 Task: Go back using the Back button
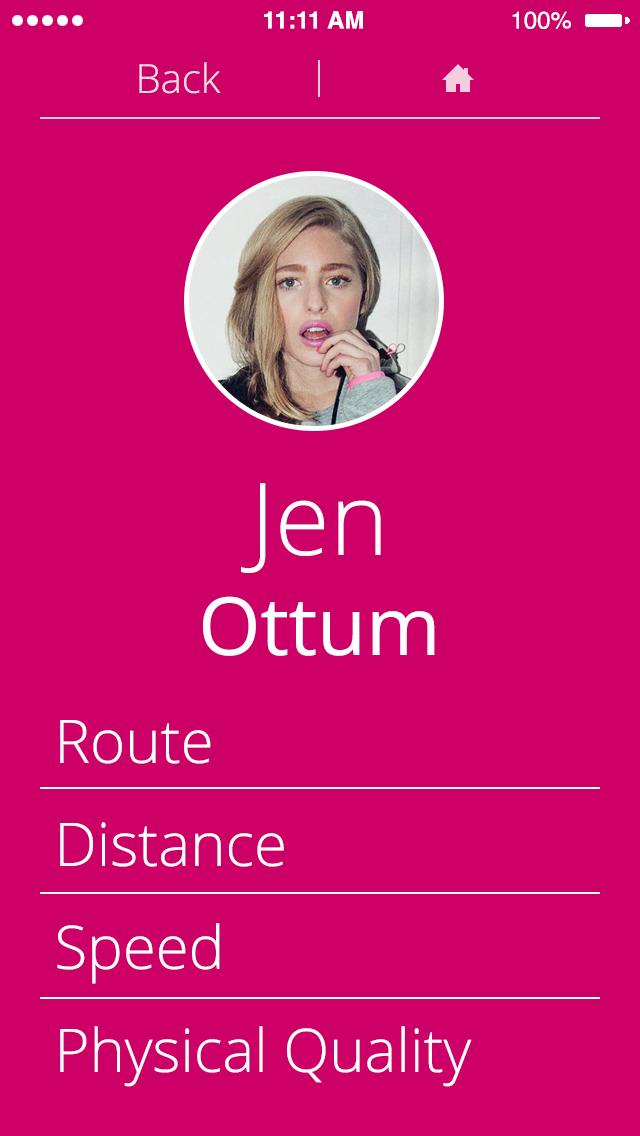tap(178, 80)
